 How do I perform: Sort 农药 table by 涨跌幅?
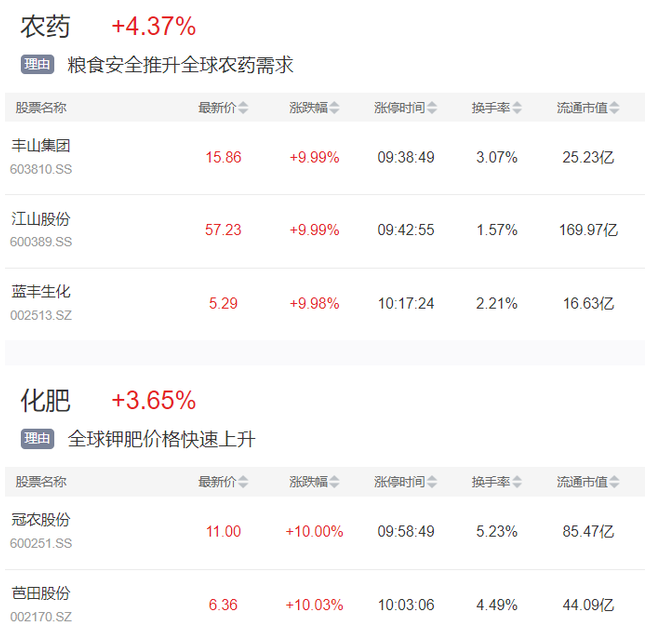[x=314, y=108]
